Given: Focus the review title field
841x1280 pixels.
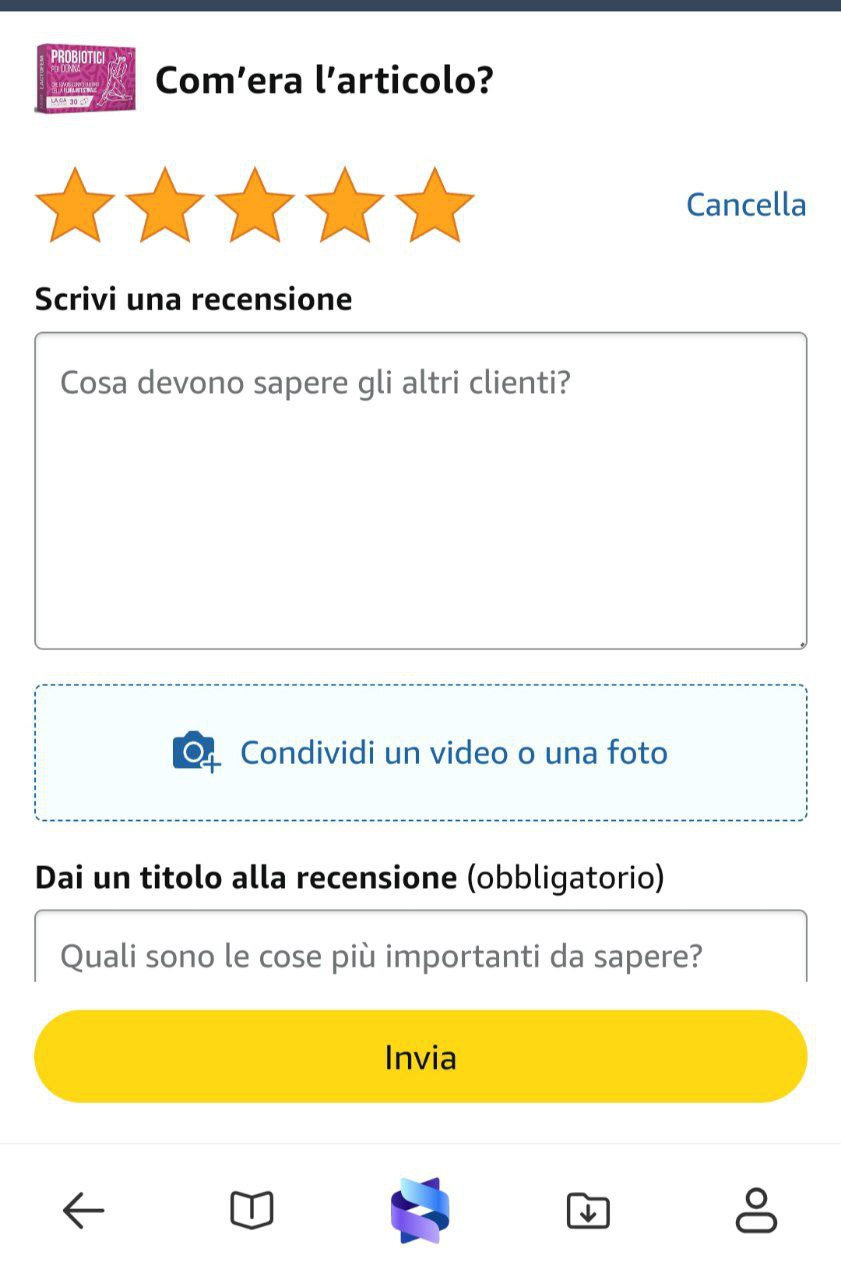Looking at the screenshot, I should click(420, 950).
